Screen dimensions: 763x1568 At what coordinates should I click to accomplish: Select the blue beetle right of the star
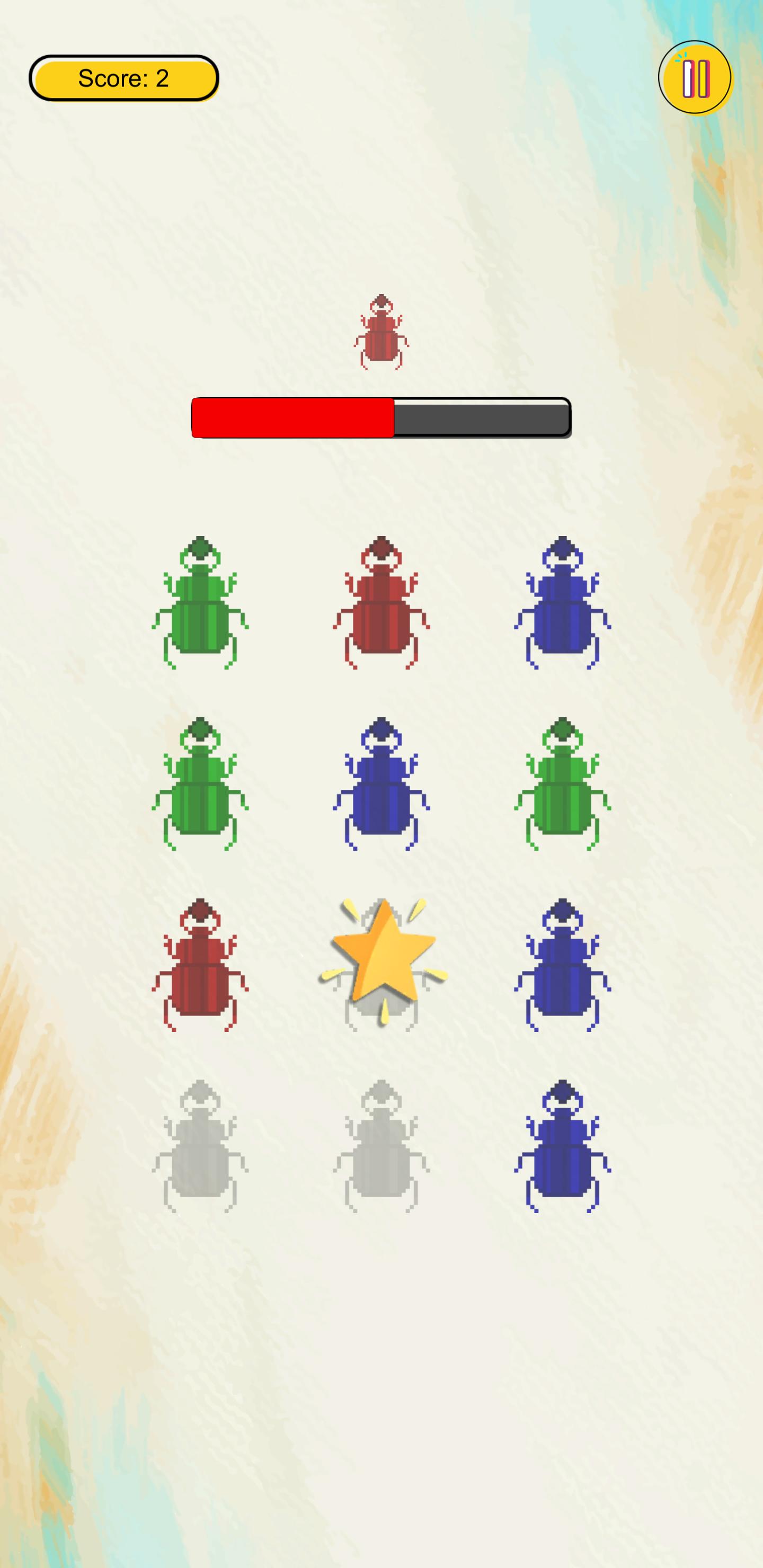click(x=562, y=965)
